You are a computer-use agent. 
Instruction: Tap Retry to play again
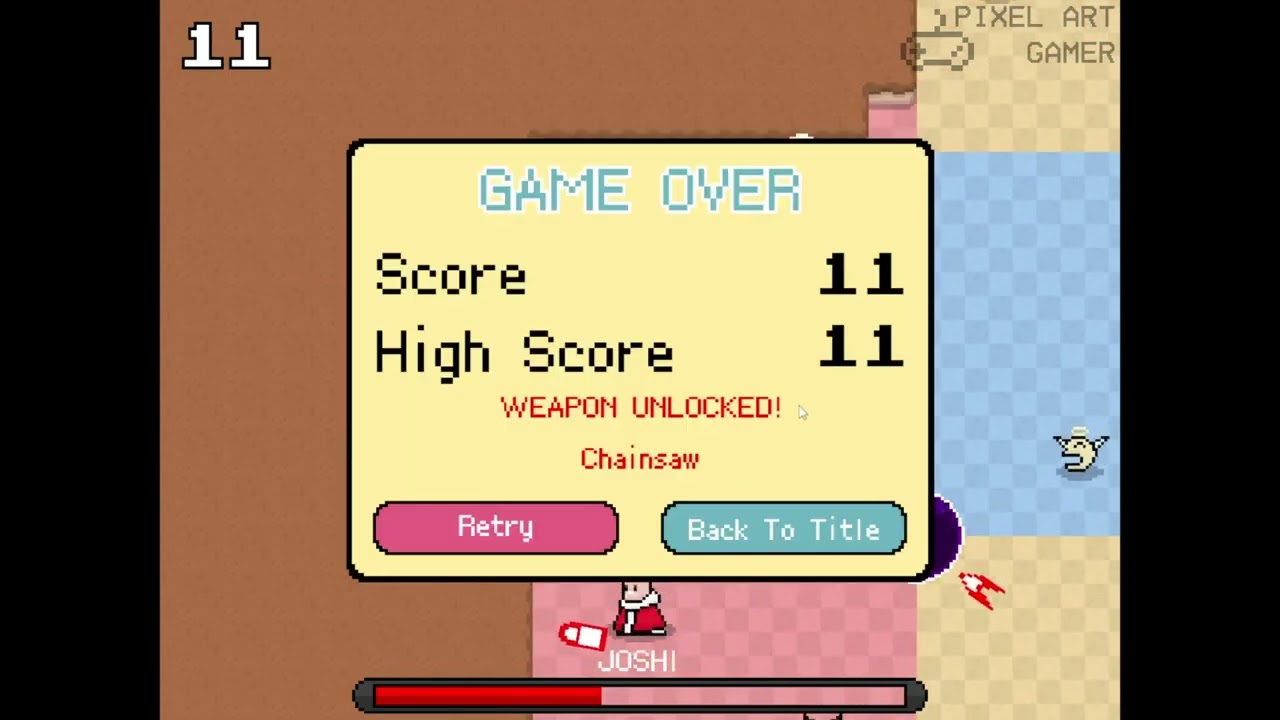click(495, 527)
